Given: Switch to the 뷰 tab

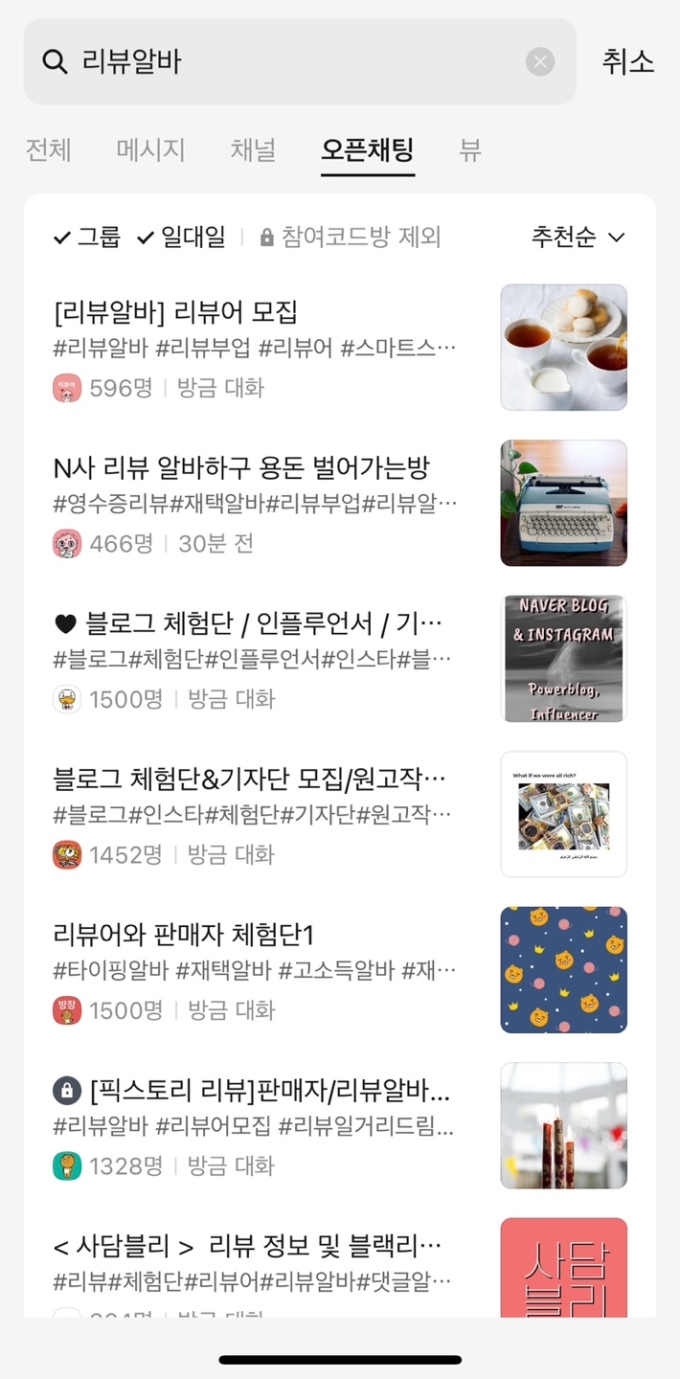Looking at the screenshot, I should [470, 150].
